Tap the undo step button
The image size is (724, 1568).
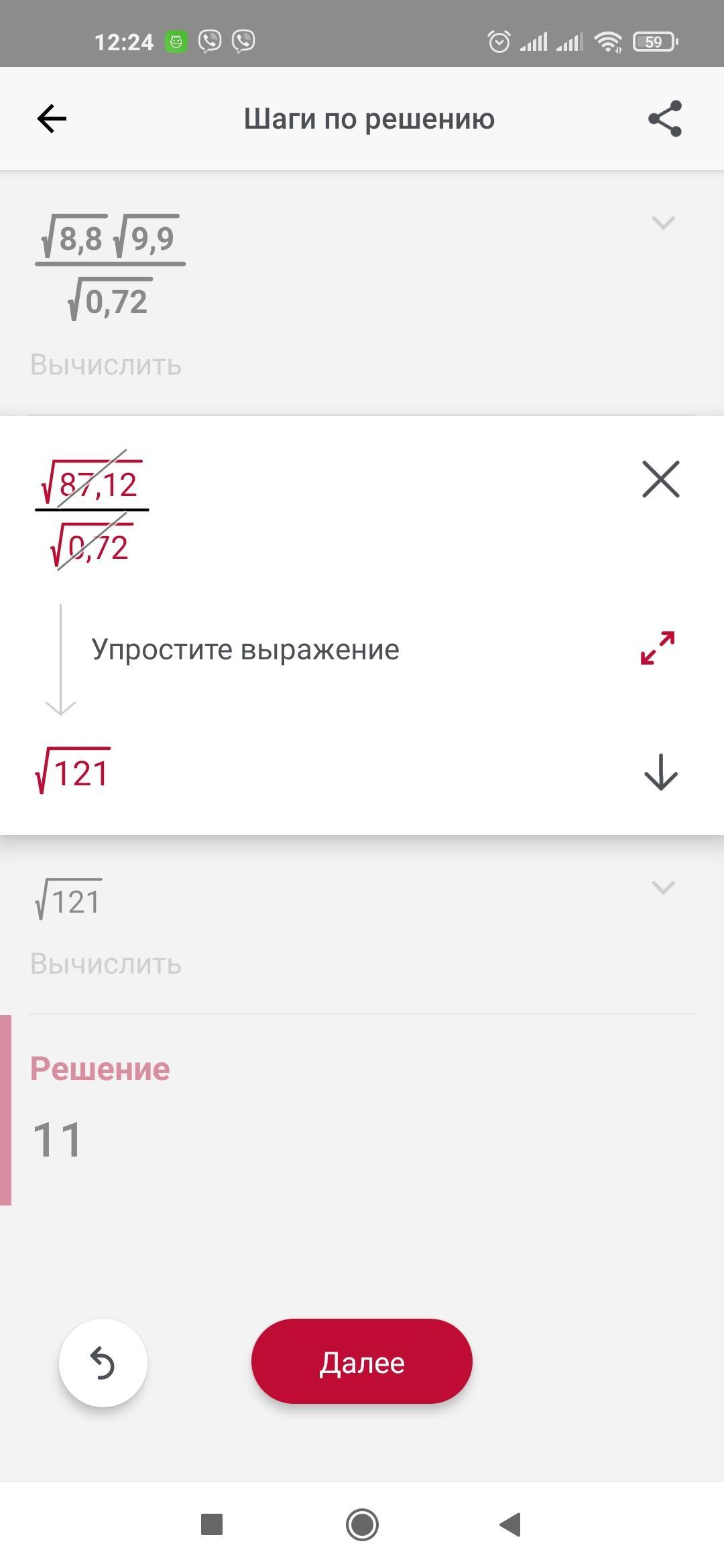point(103,1362)
